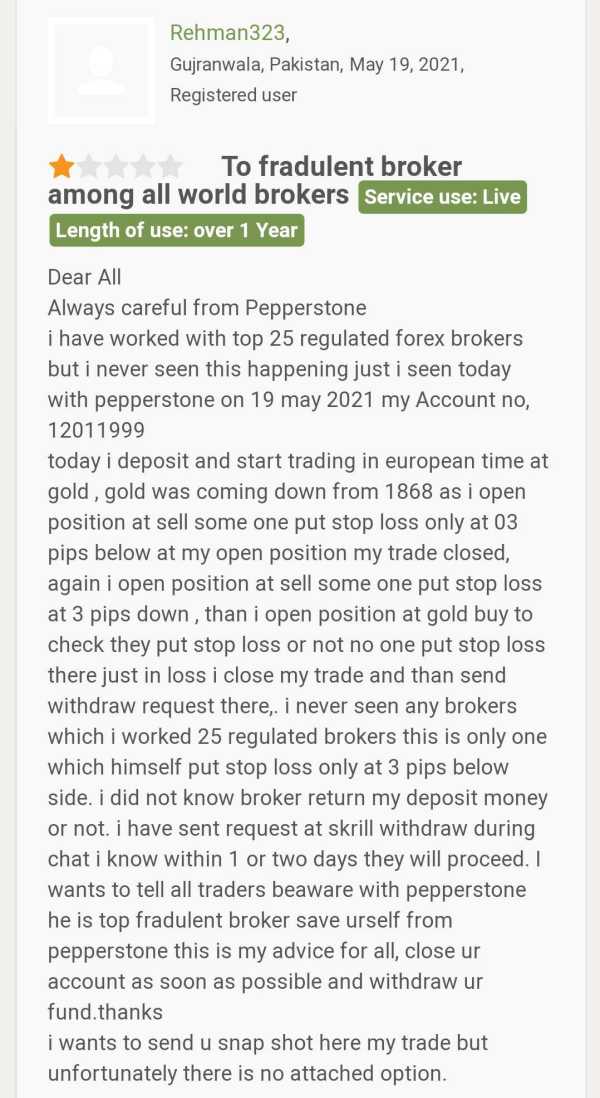Tap the reviewer's avatar placeholder
Screen dimensions: 600x1098
tap(101, 70)
